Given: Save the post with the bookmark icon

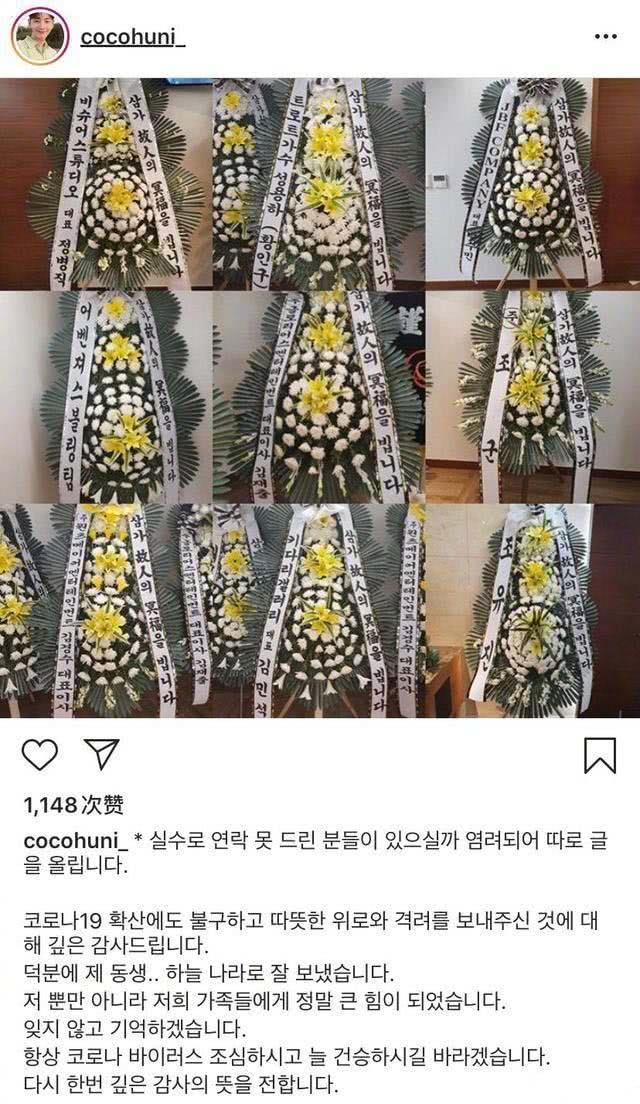Looking at the screenshot, I should click(601, 755).
